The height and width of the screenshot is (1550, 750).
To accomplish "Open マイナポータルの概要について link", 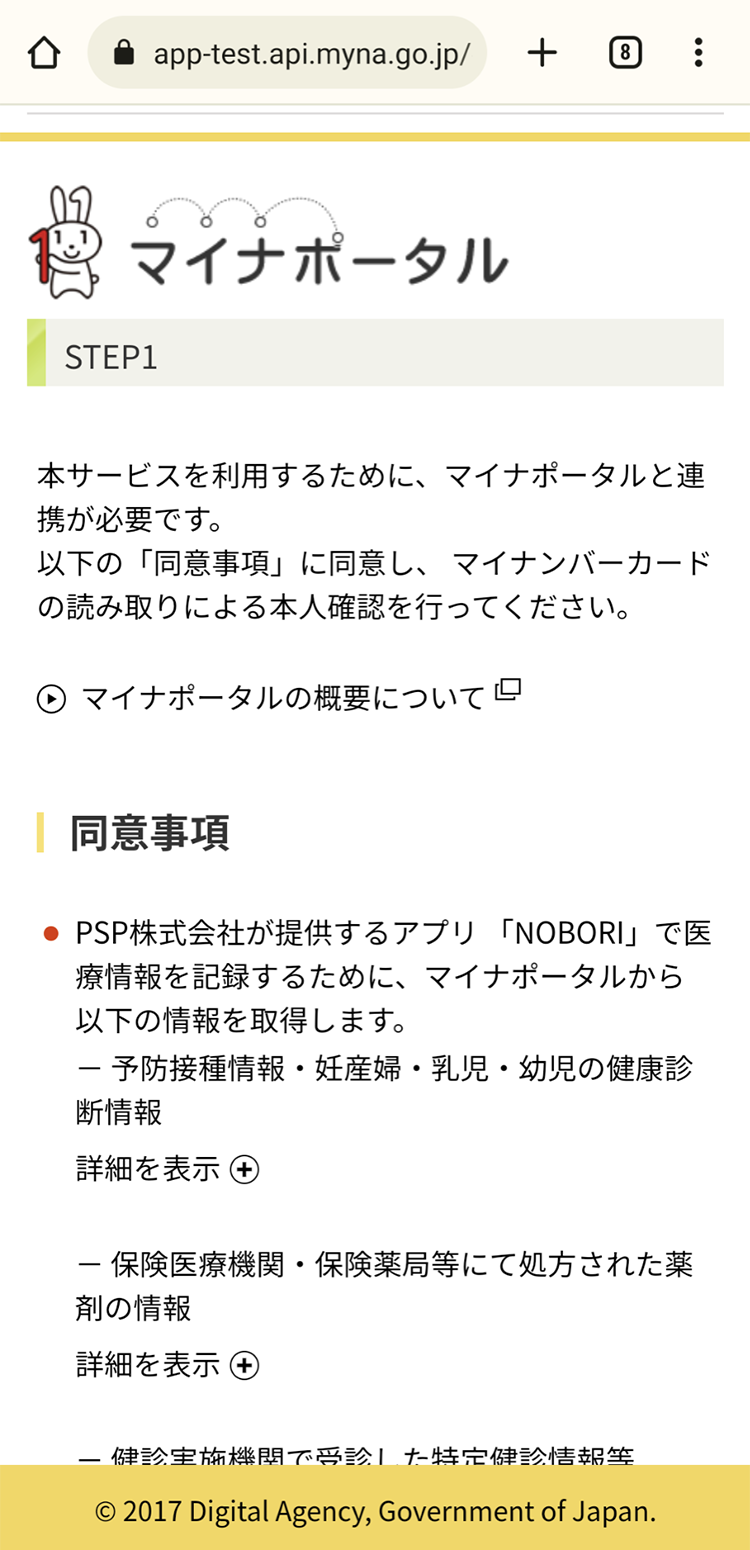I will (x=279, y=696).
